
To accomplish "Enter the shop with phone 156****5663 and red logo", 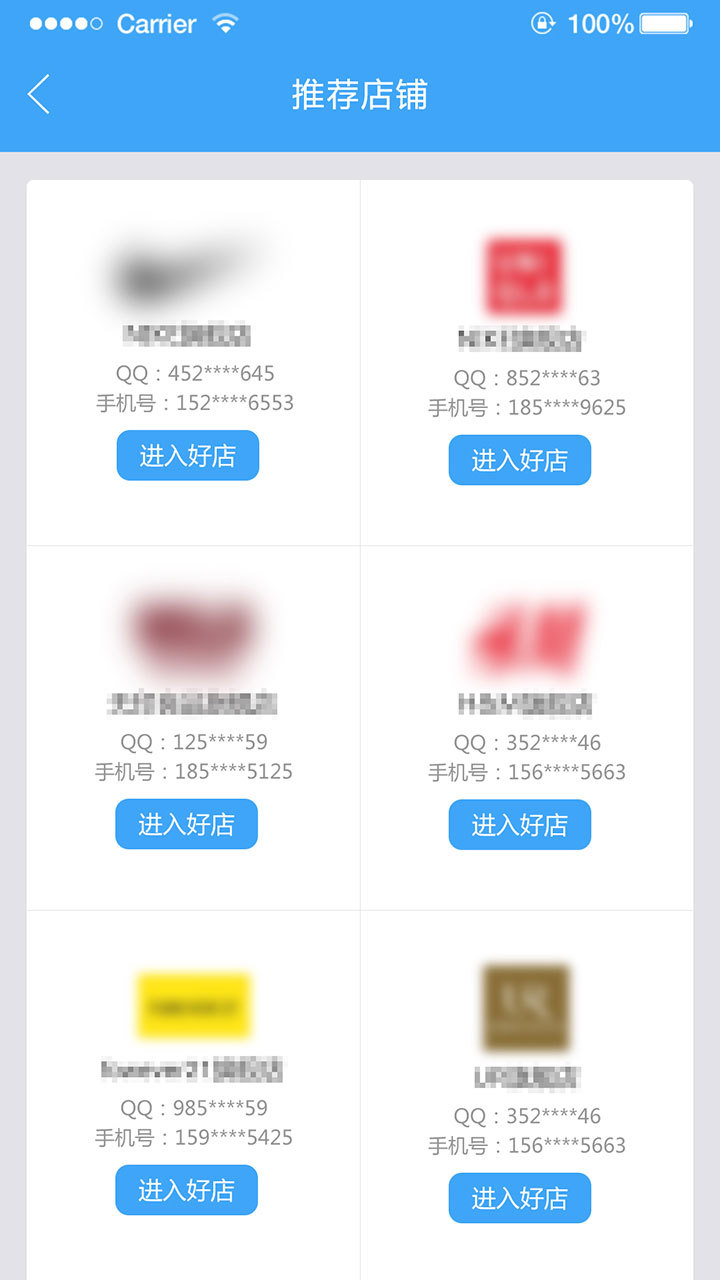I will click(x=520, y=825).
